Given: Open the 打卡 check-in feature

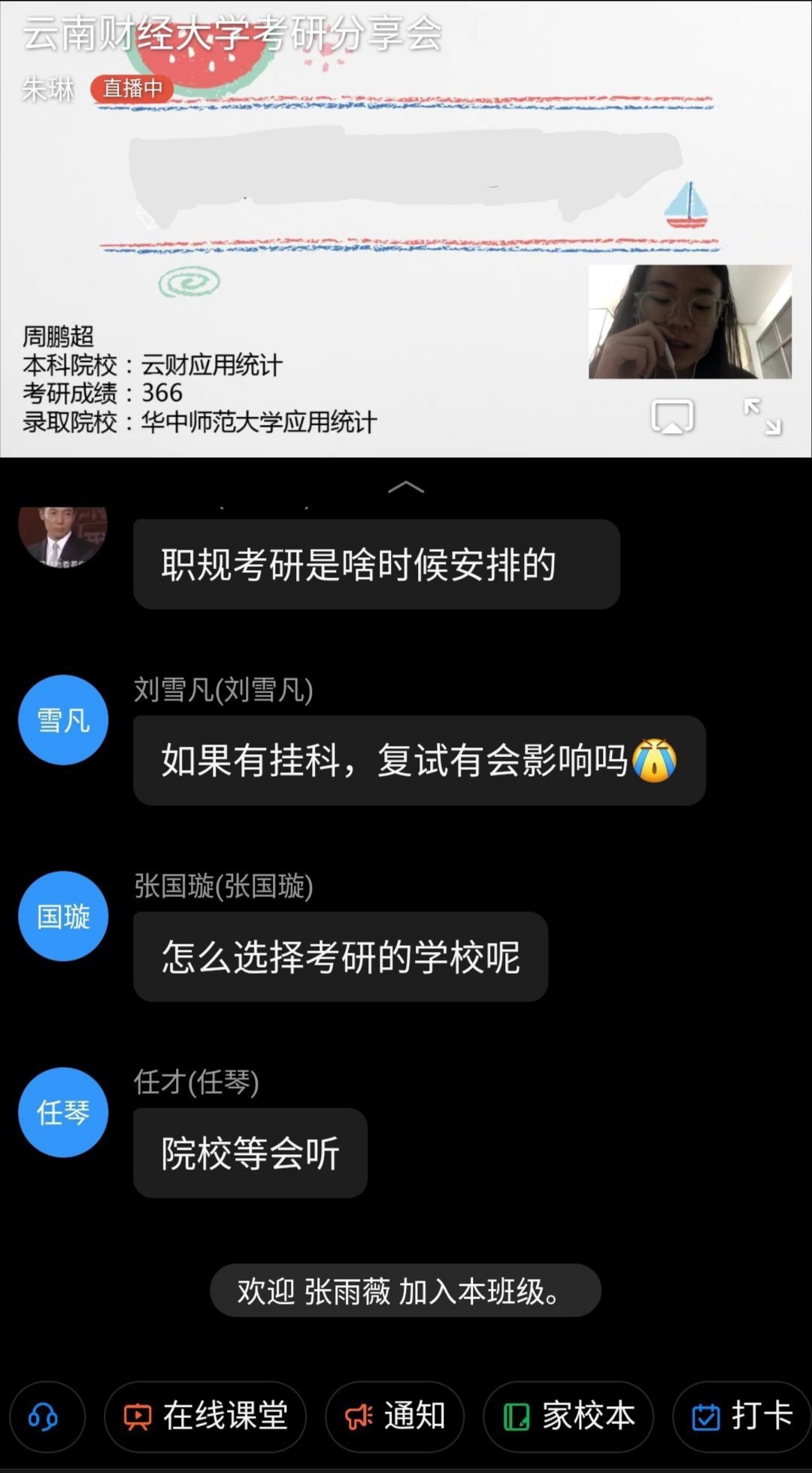Looking at the screenshot, I should click(741, 1417).
